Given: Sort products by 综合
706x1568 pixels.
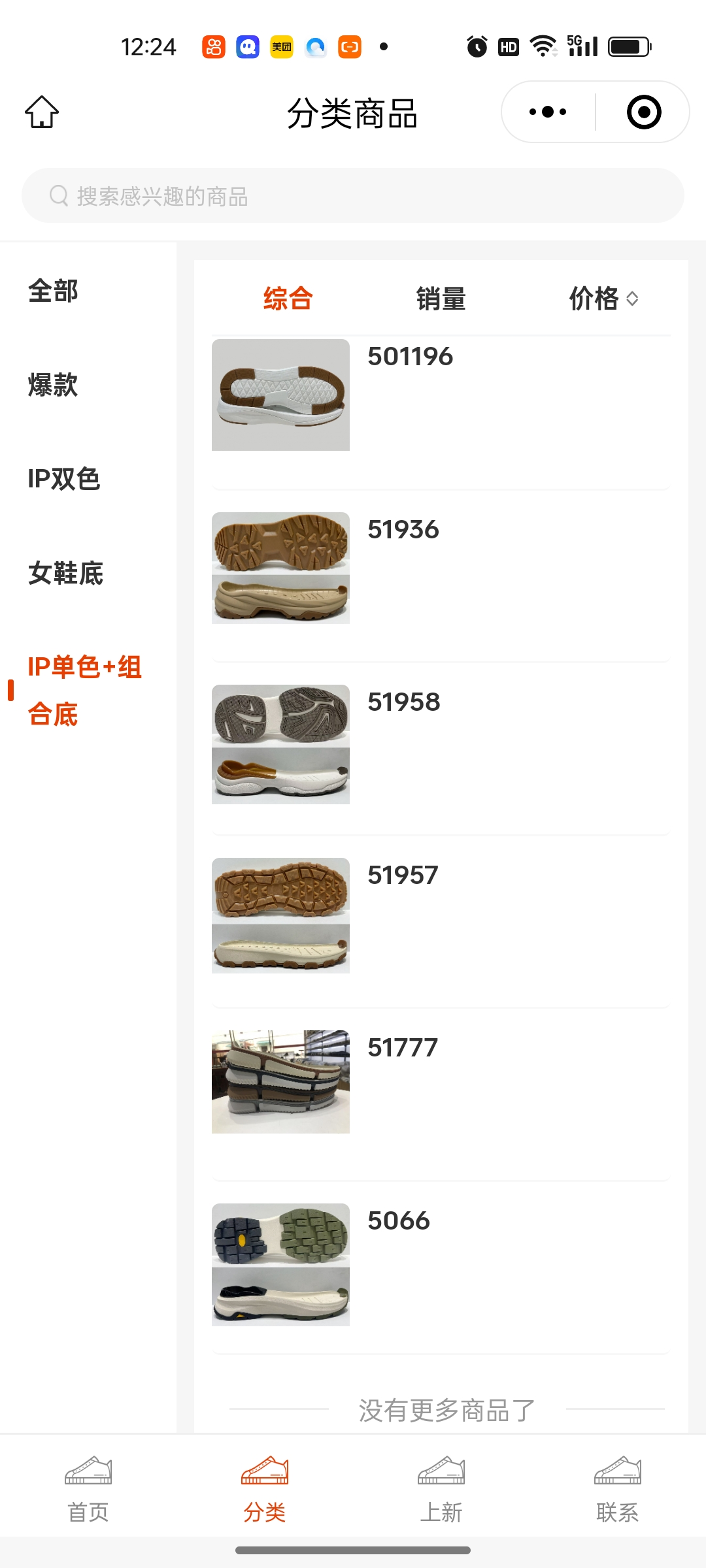Looking at the screenshot, I should pyautogui.click(x=288, y=299).
